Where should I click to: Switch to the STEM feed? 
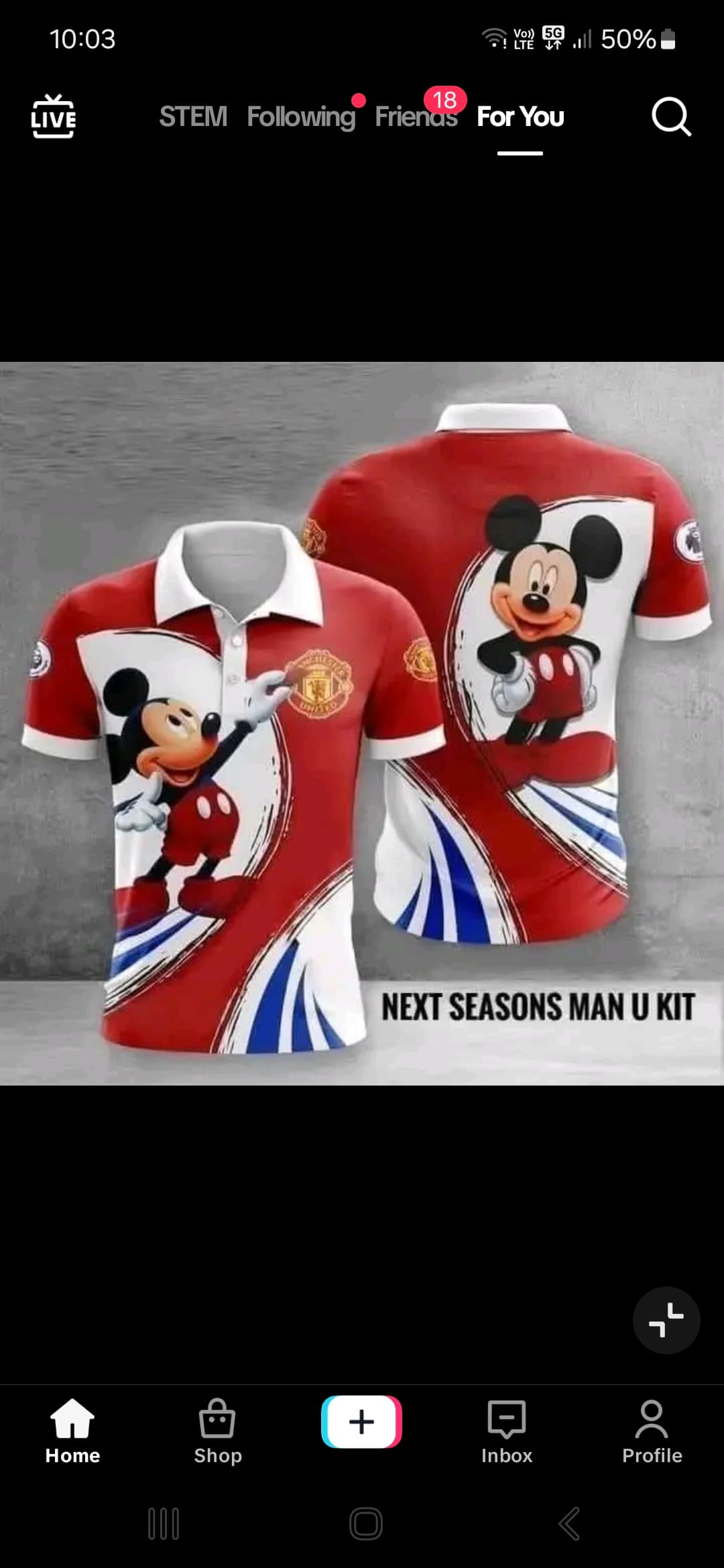click(193, 117)
